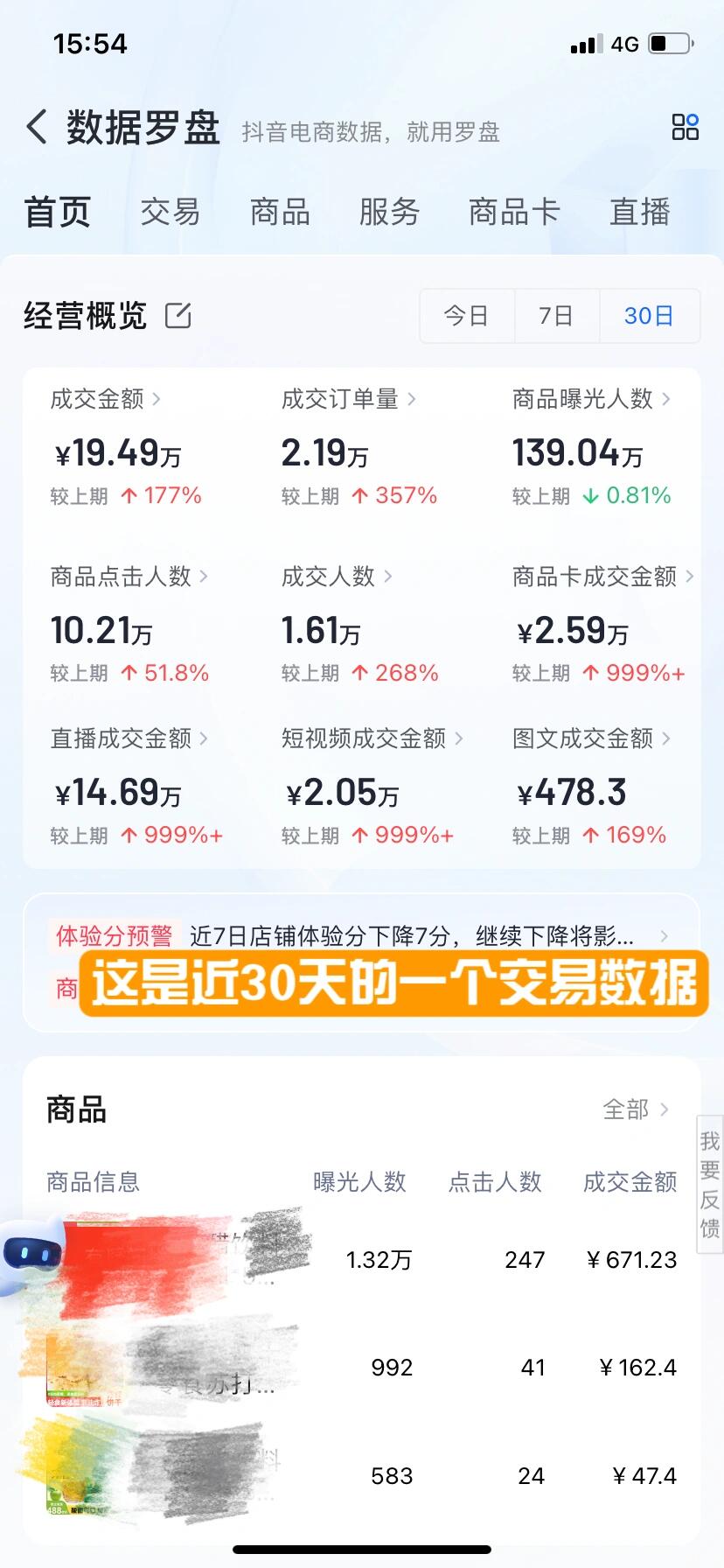Select the 7日 time range
This screenshot has height=1568, width=724.
coord(556,316)
